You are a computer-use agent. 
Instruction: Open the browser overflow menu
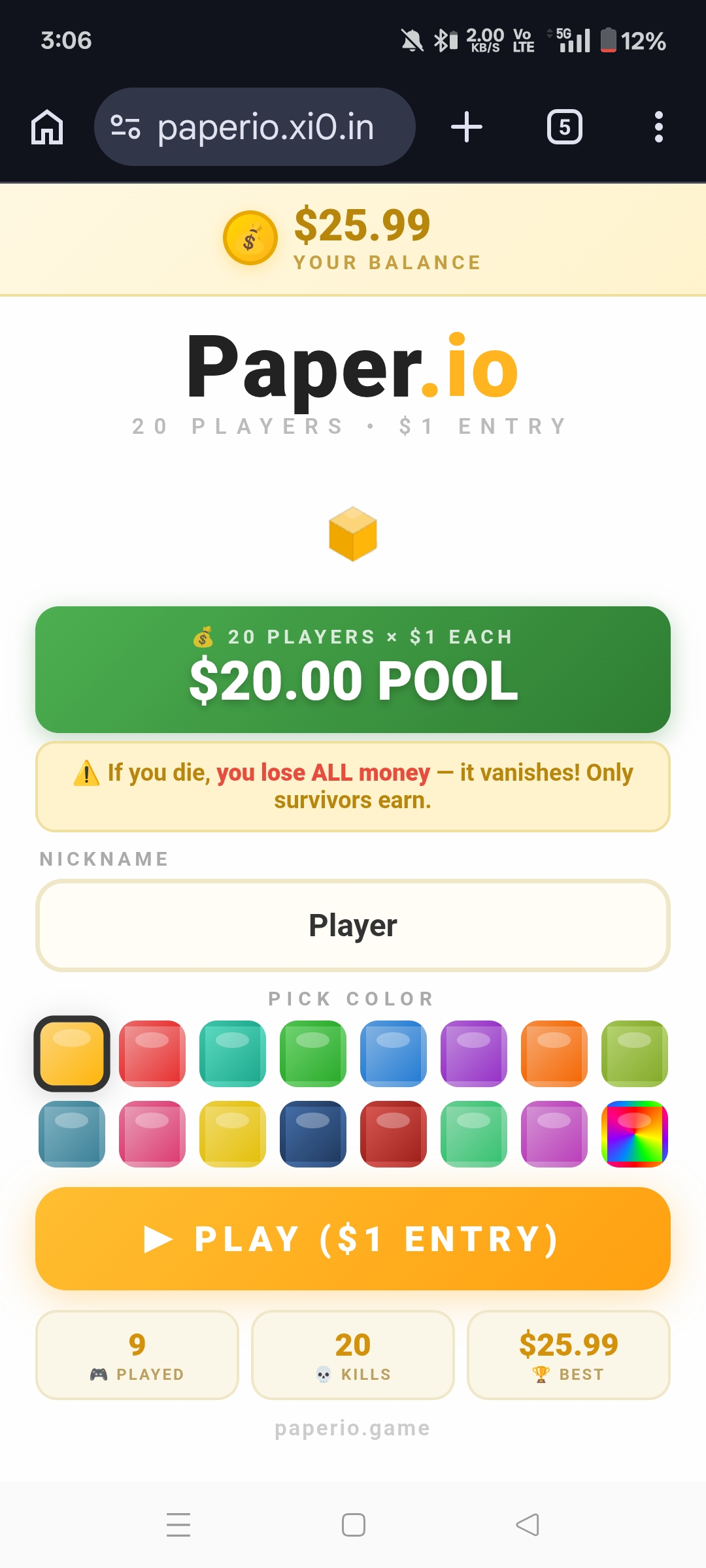(658, 127)
